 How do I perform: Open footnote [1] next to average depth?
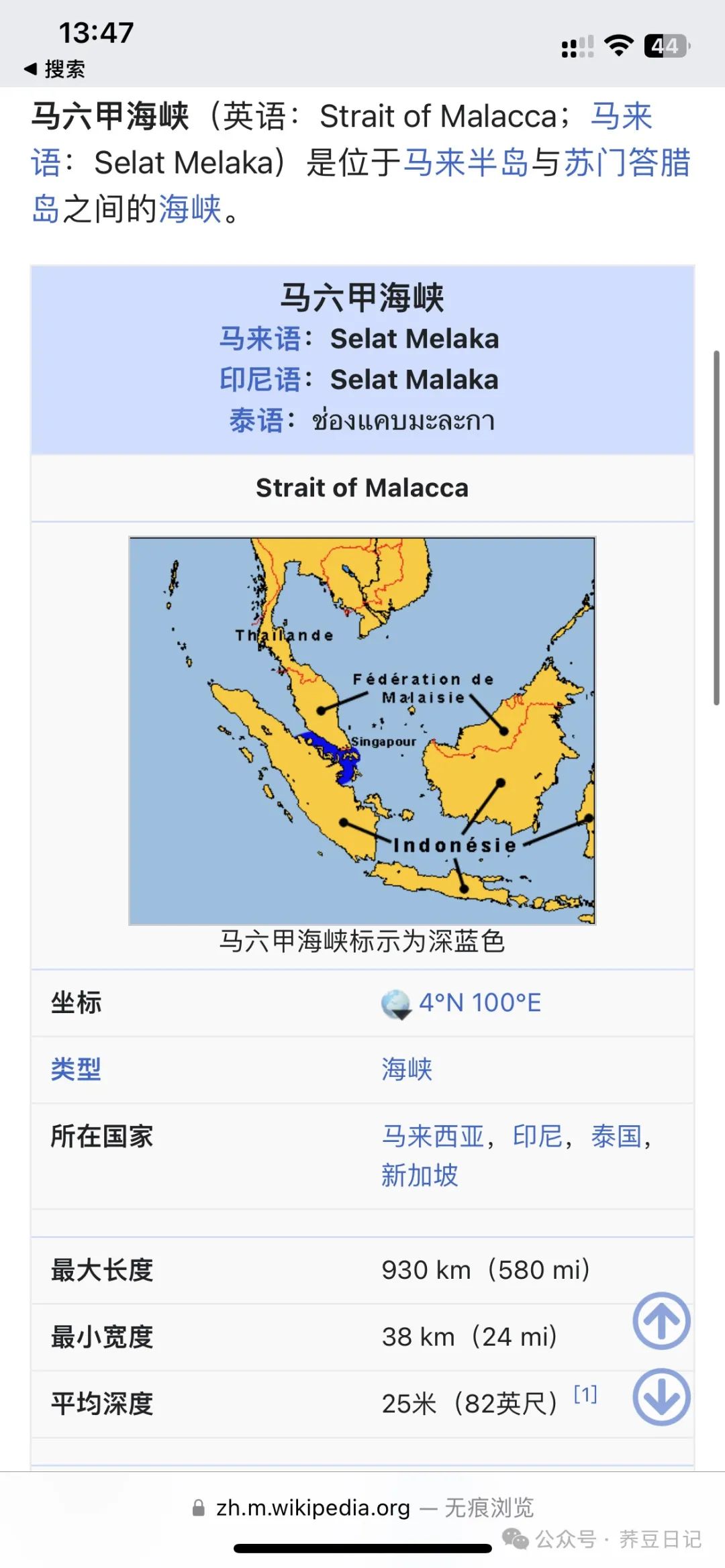(x=585, y=1394)
